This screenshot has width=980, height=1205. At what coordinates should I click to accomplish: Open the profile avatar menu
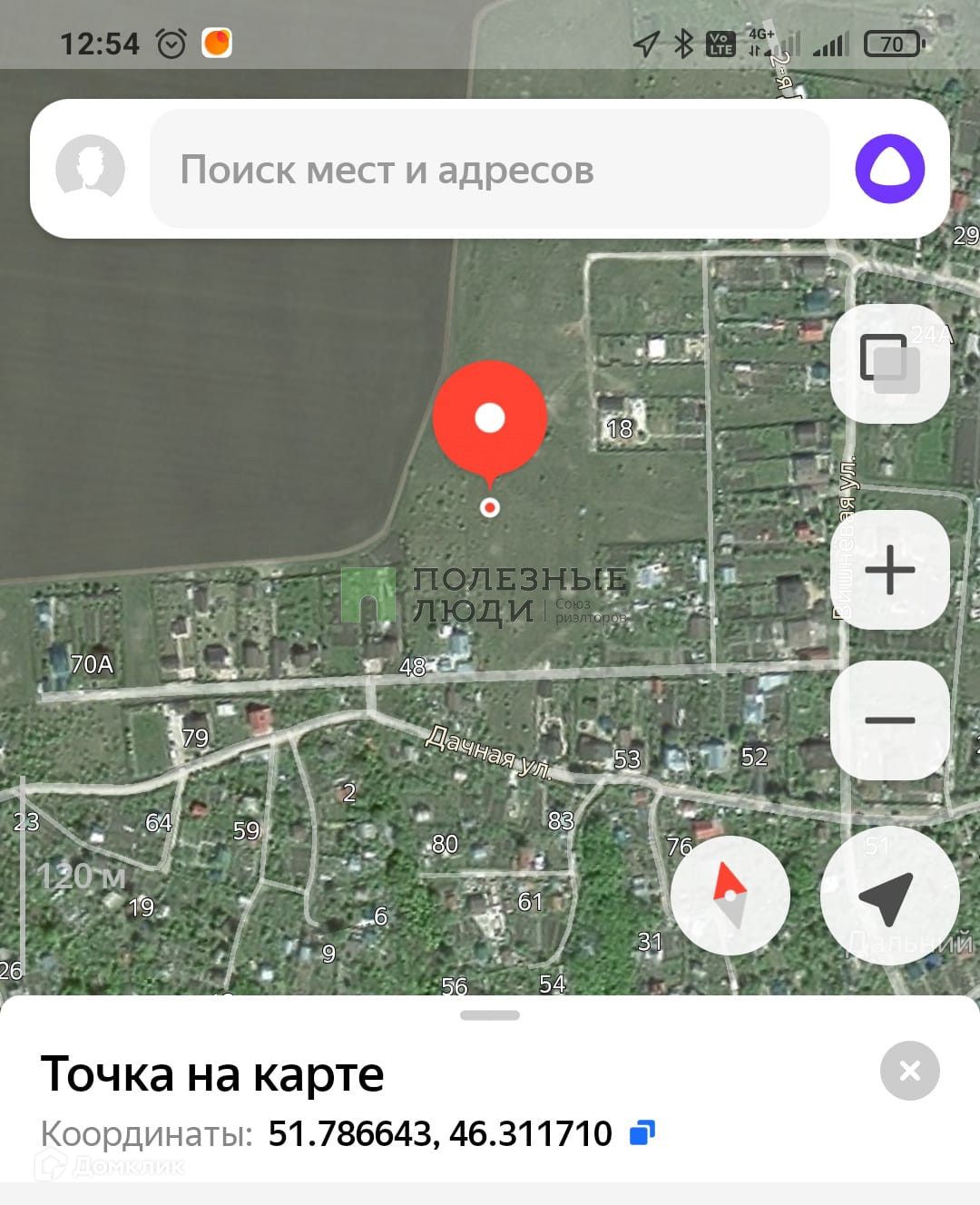(90, 168)
